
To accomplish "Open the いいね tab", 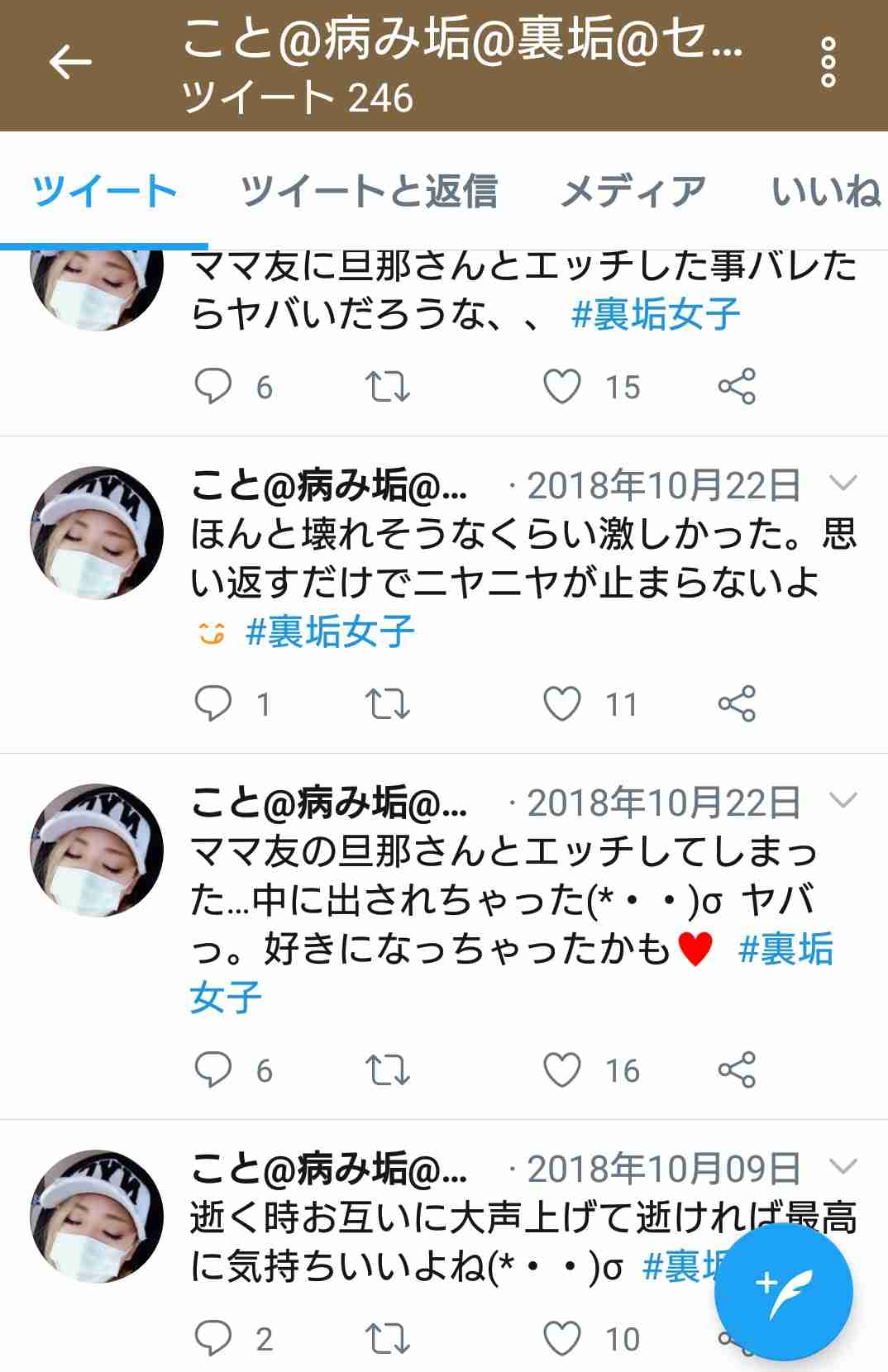I will point(824,190).
